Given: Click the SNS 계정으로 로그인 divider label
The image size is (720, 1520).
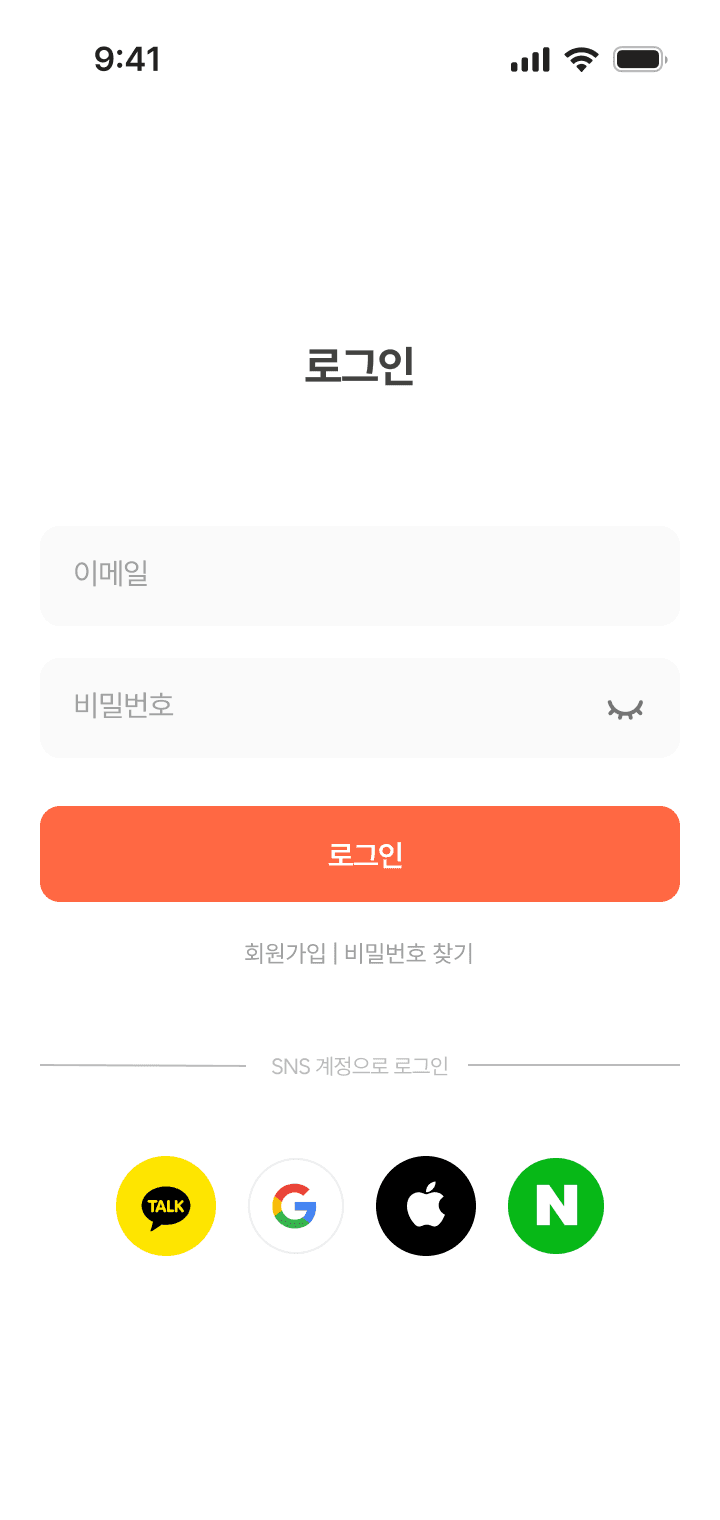Looking at the screenshot, I should (x=360, y=1066).
